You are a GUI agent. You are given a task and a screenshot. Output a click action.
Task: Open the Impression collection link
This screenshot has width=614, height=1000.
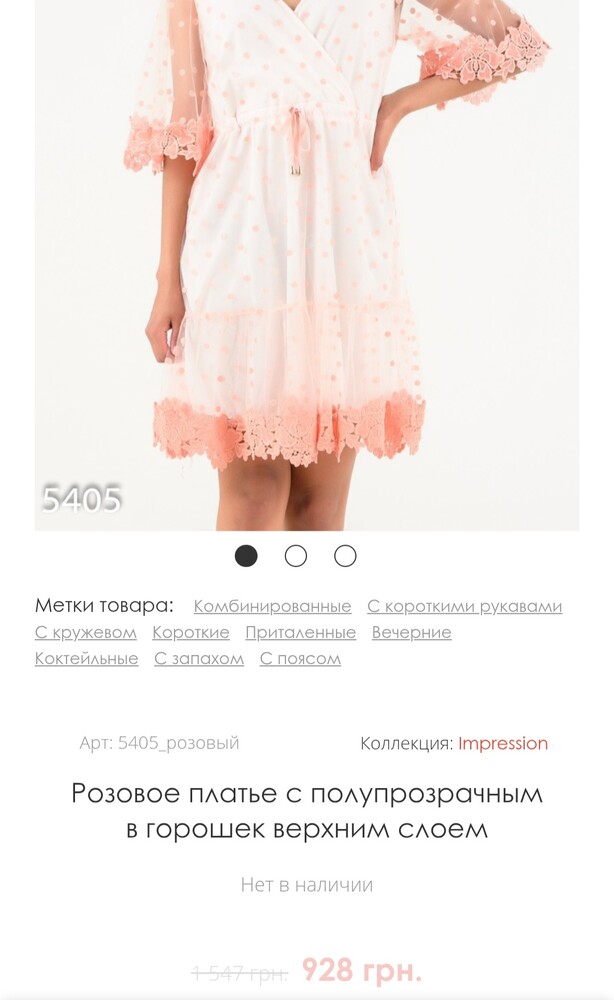tap(502, 744)
